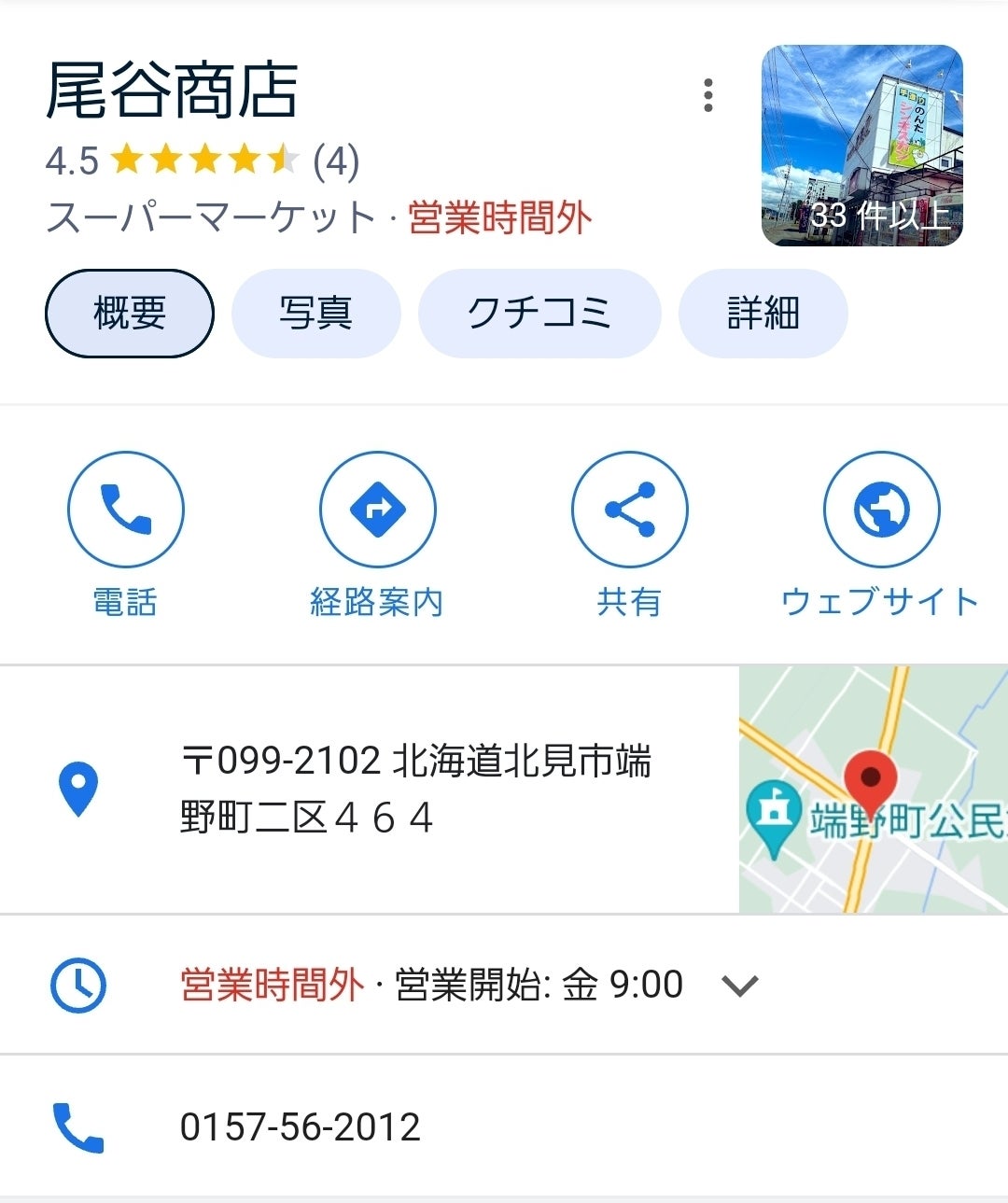The image size is (1008, 1203).
Task: Tap phone number 0157-56-2012
Action: coord(300,1126)
